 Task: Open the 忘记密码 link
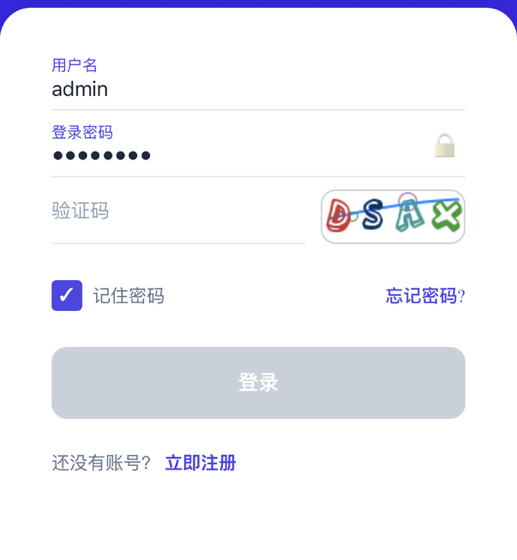[425, 296]
